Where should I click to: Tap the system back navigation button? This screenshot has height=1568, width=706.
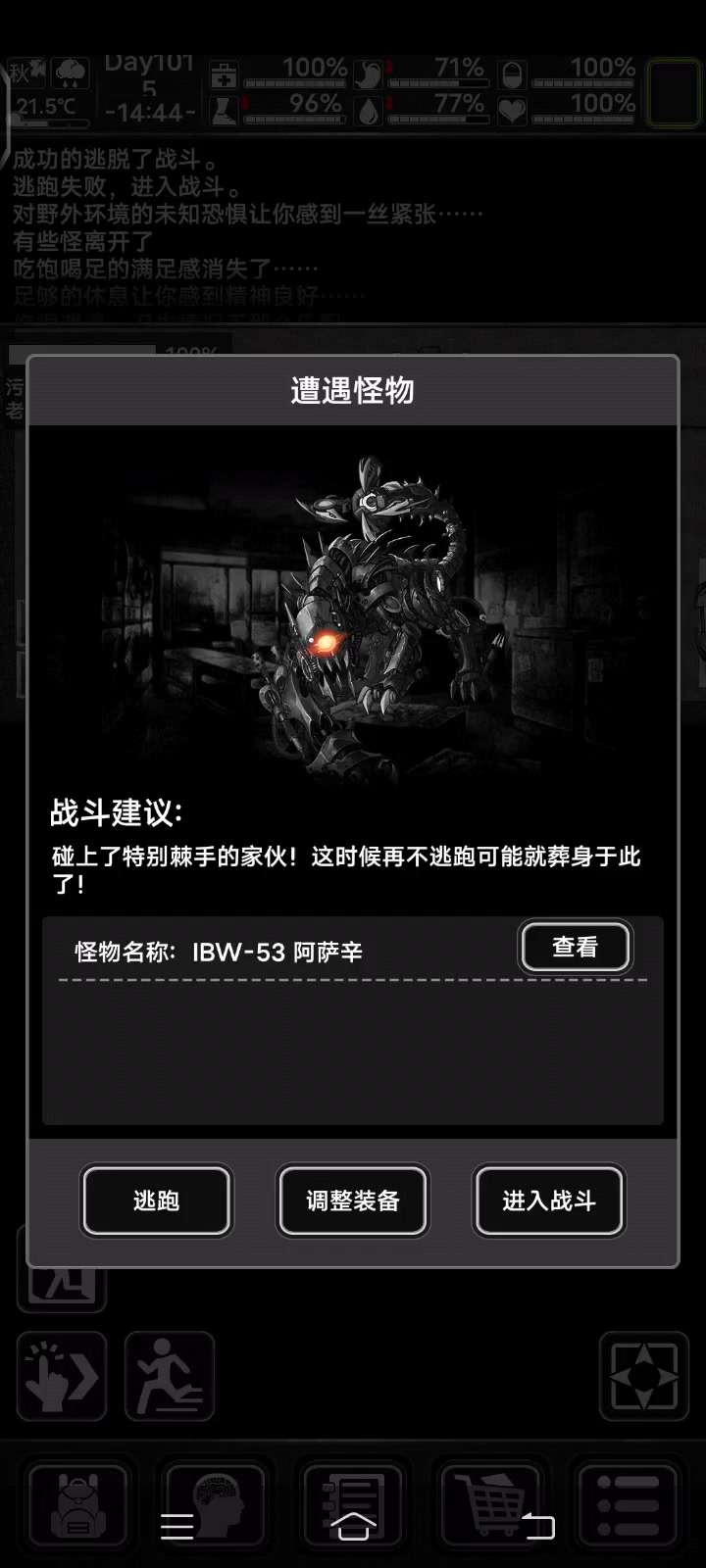coord(537,1526)
